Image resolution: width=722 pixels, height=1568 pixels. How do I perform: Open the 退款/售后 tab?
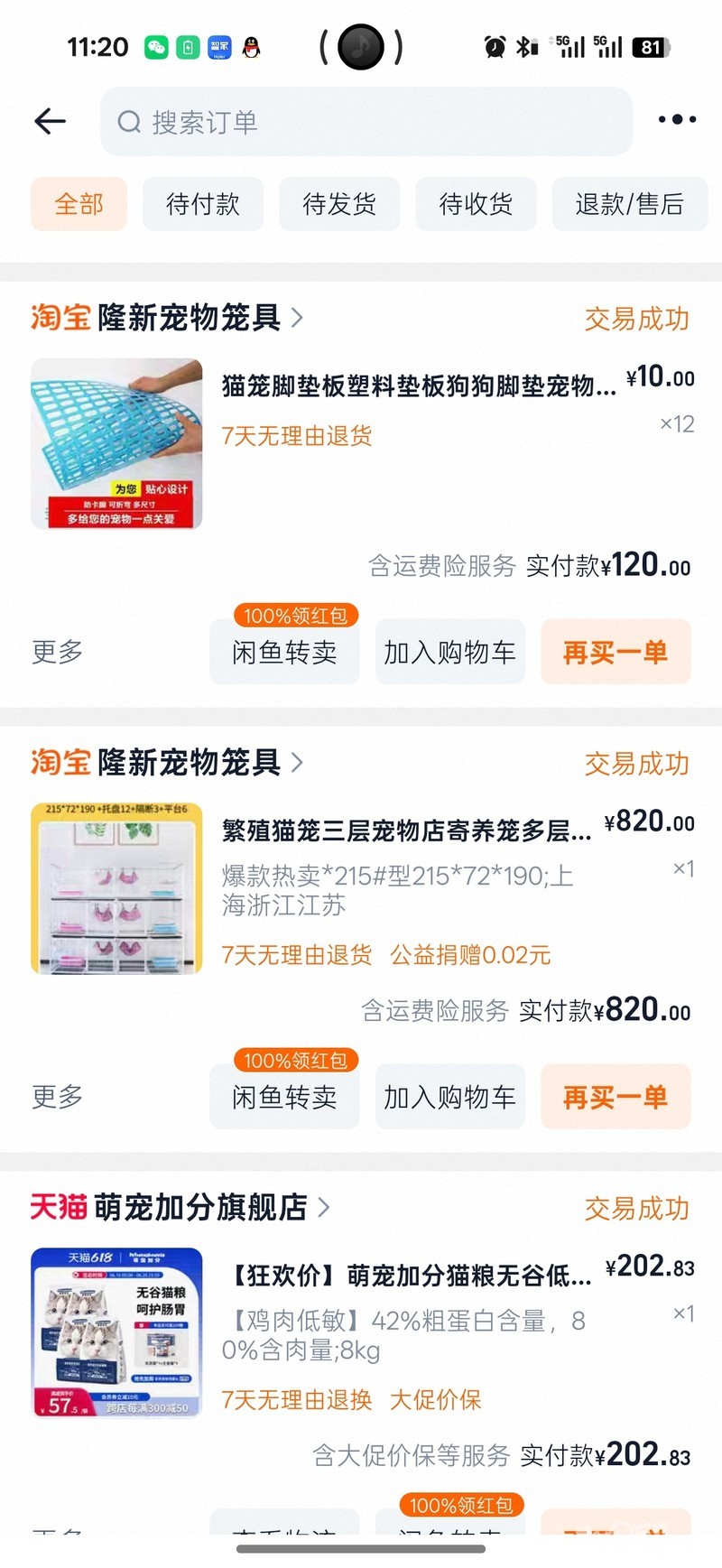pyautogui.click(x=629, y=204)
